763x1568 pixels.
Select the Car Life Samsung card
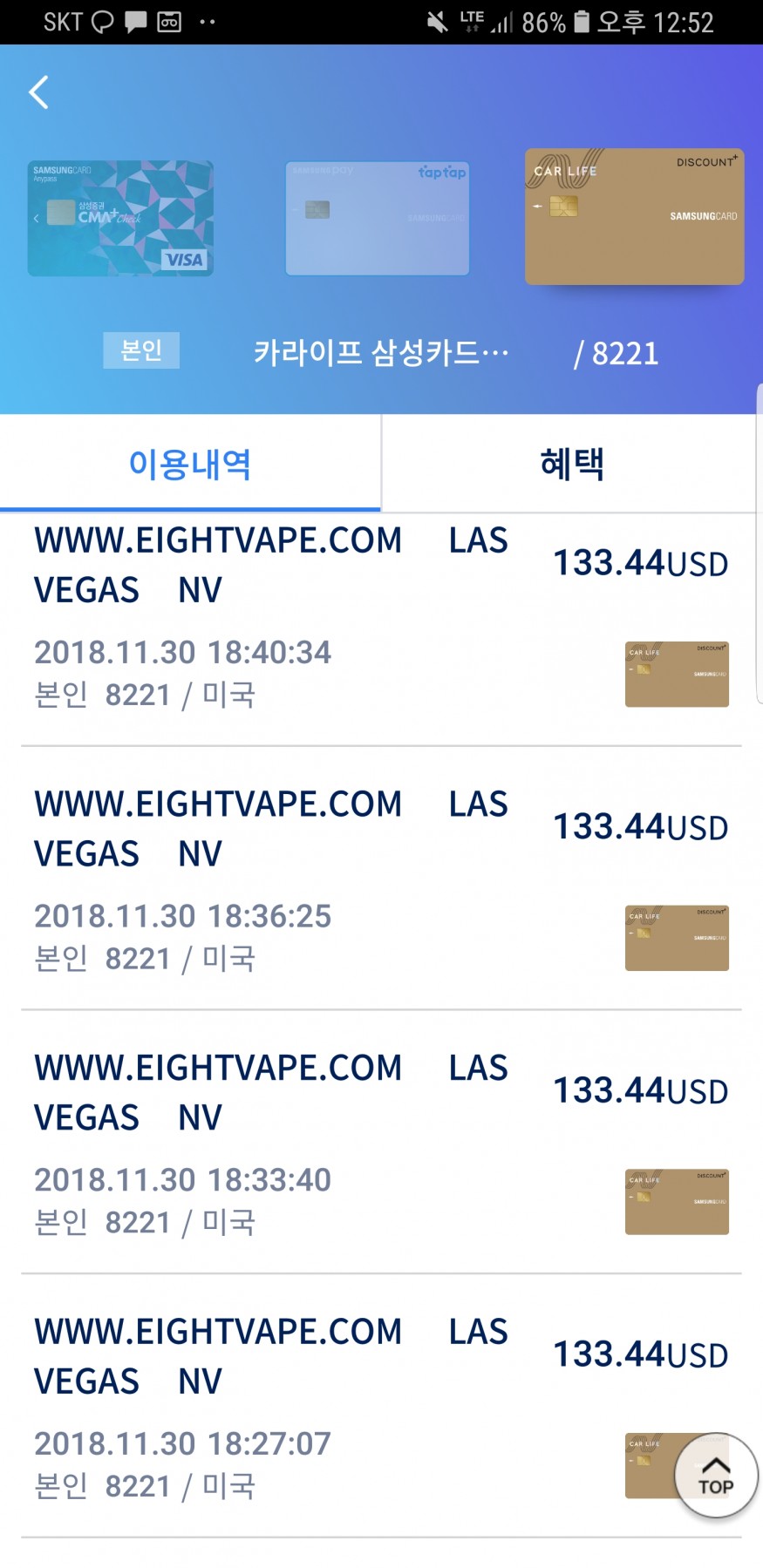tap(635, 216)
